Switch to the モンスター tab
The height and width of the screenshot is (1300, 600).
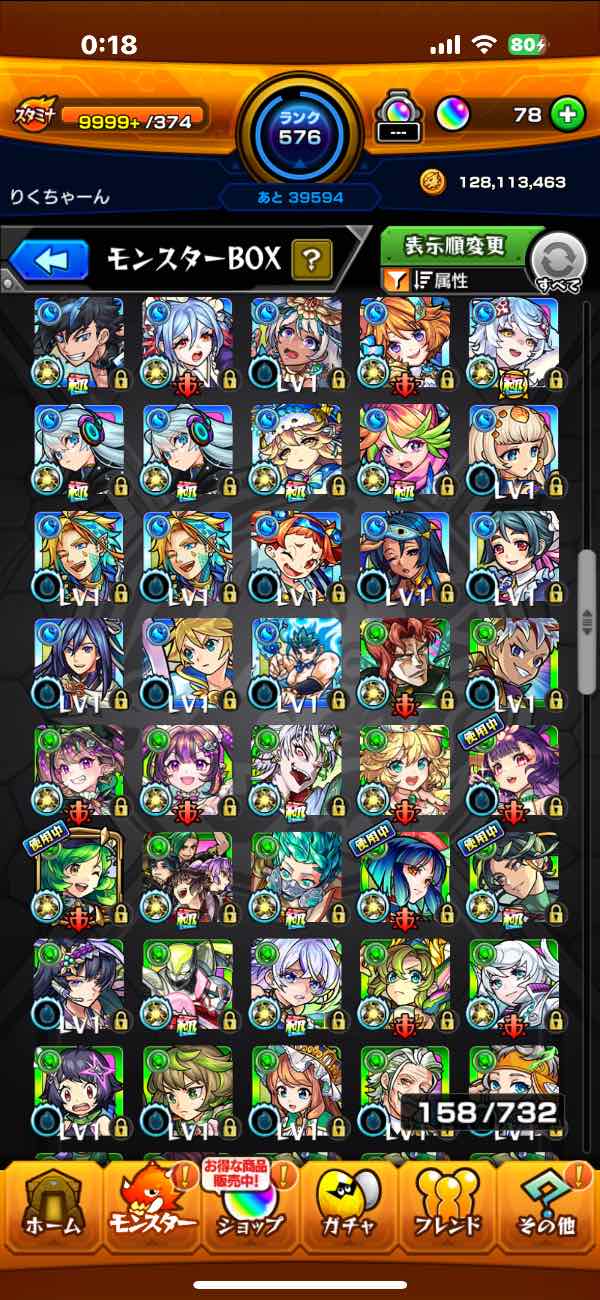click(x=148, y=1203)
